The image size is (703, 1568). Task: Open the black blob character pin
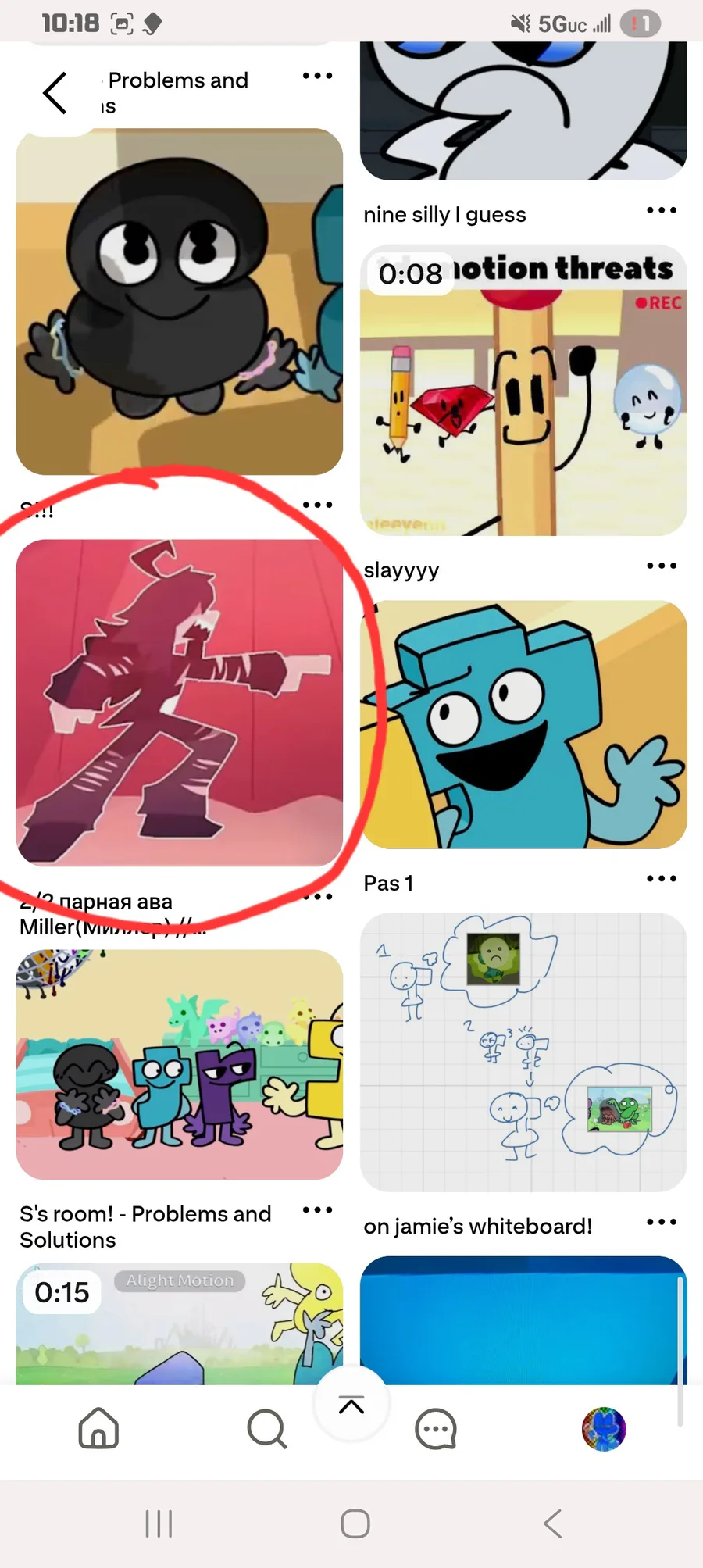point(179,302)
